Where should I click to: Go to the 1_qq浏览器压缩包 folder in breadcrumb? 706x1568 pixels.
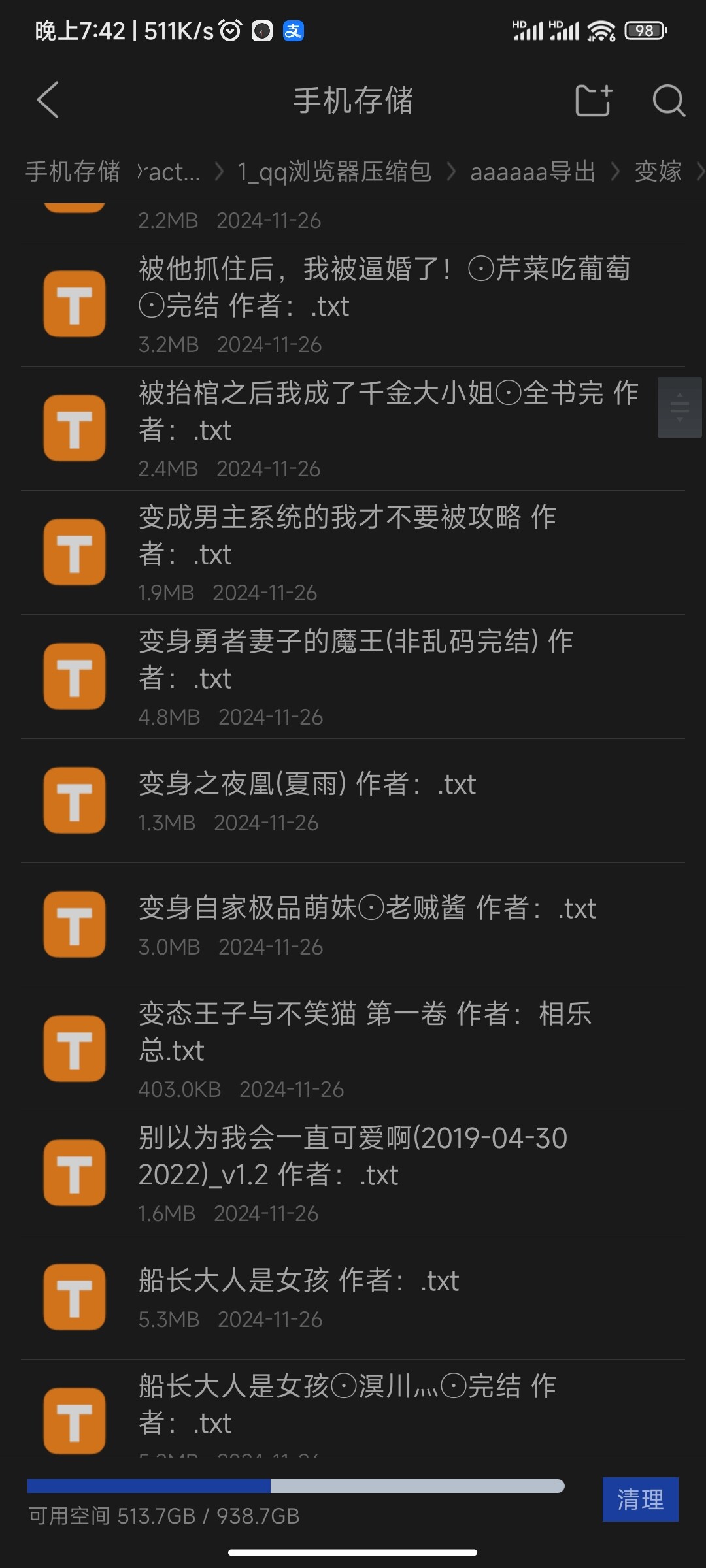(334, 171)
